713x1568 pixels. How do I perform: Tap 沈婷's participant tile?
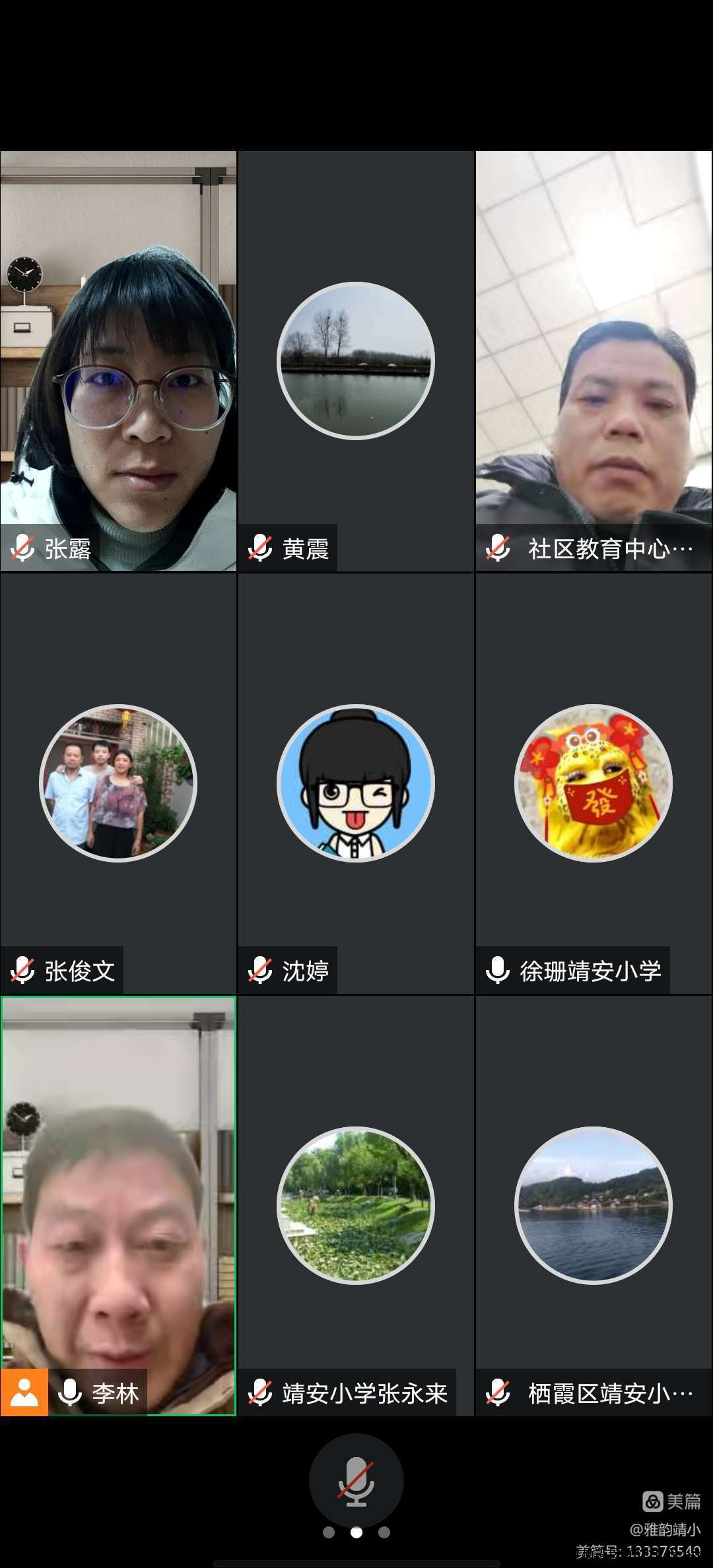(356, 783)
